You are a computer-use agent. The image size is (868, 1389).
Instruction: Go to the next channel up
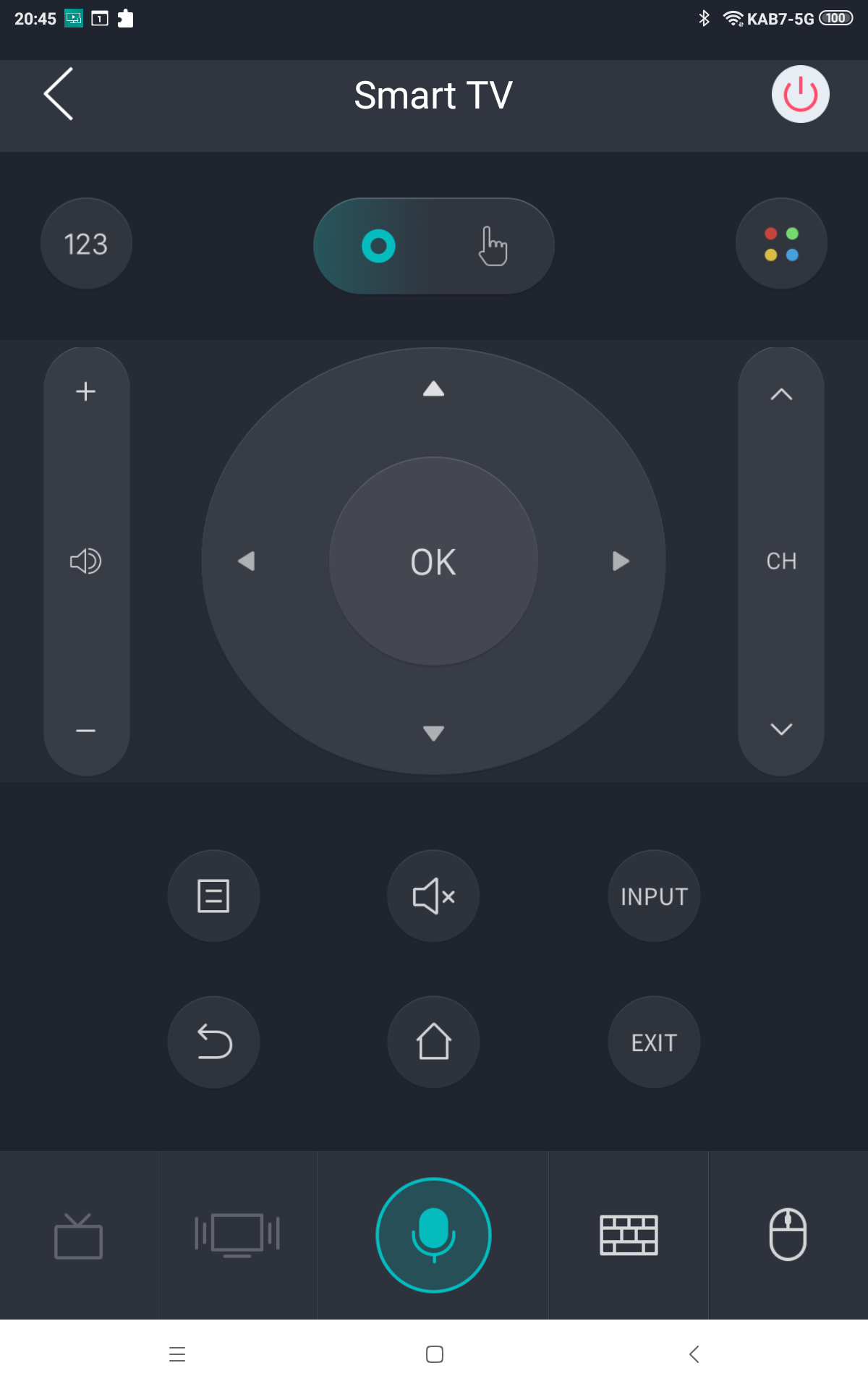click(781, 394)
